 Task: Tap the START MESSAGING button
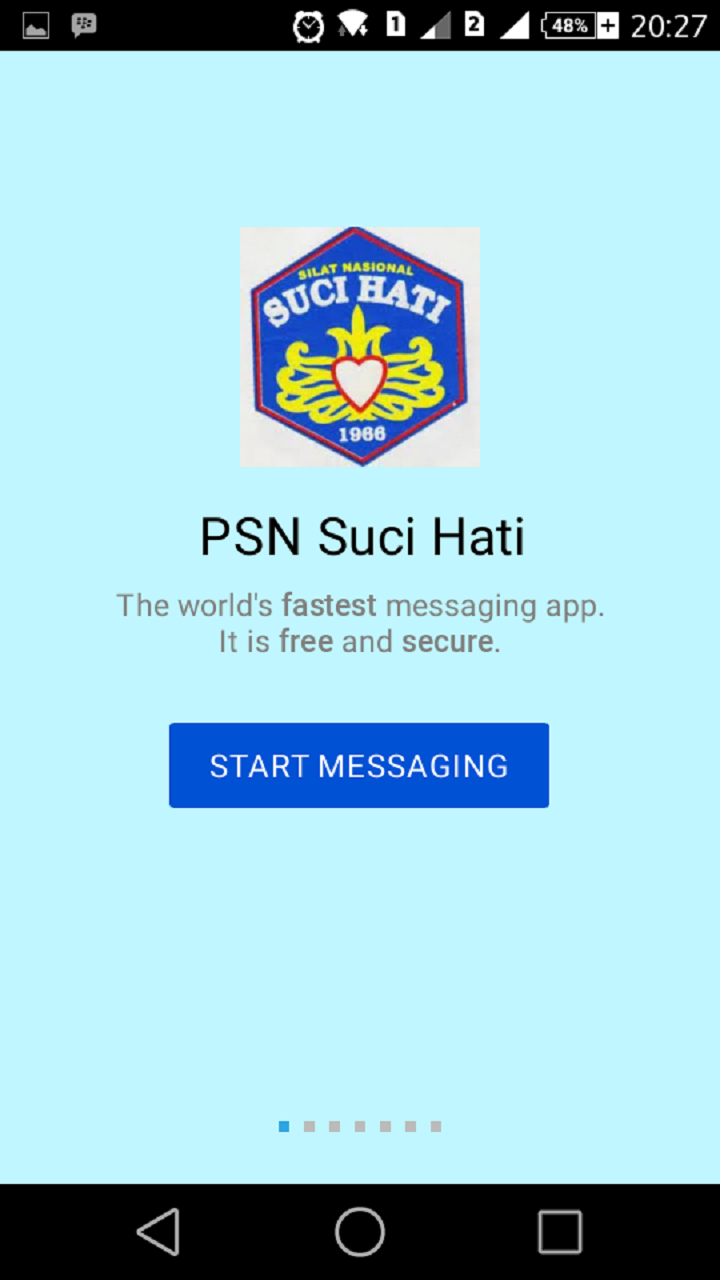pos(359,765)
